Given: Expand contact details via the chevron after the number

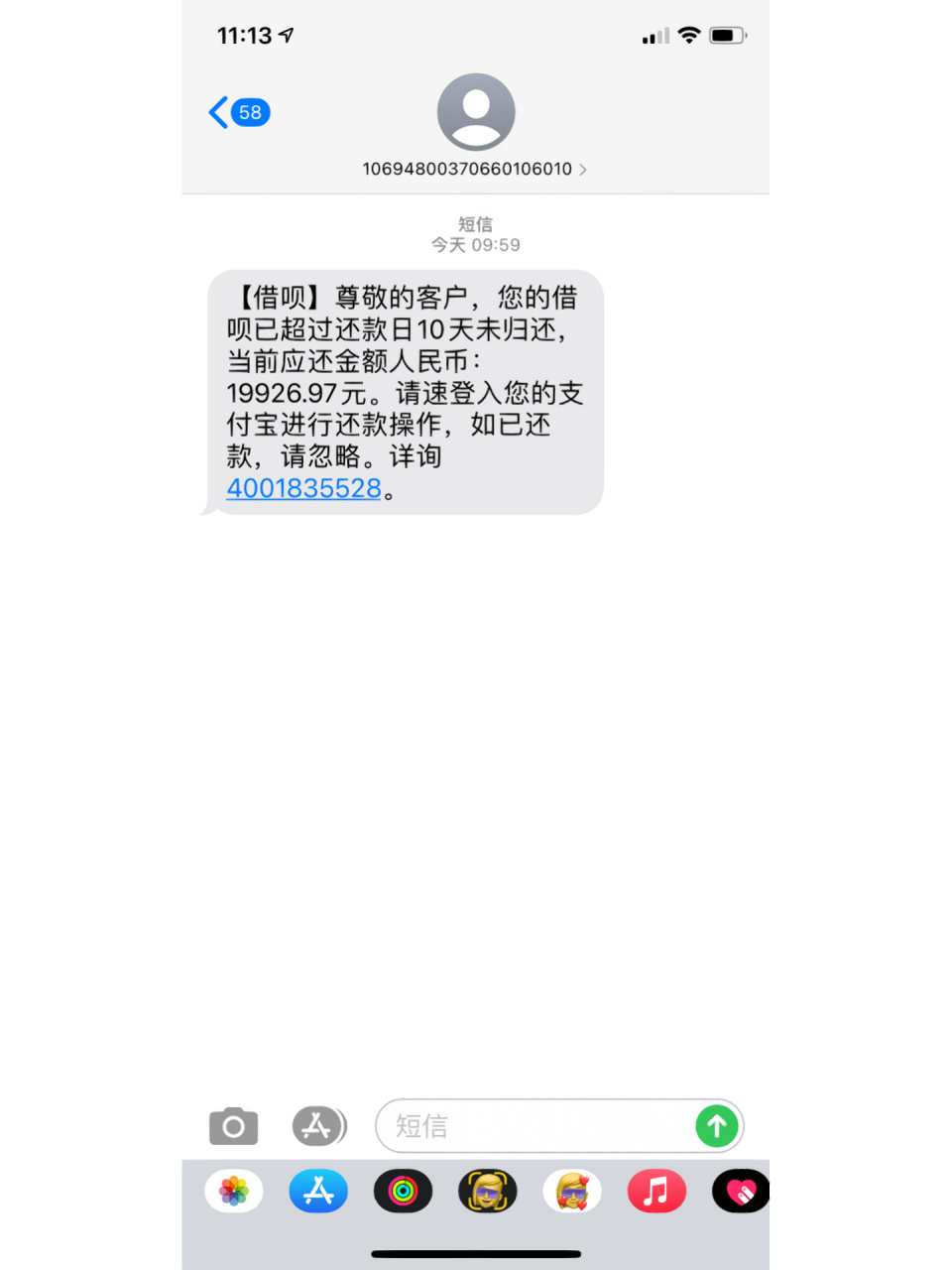Looking at the screenshot, I should 583,170.
